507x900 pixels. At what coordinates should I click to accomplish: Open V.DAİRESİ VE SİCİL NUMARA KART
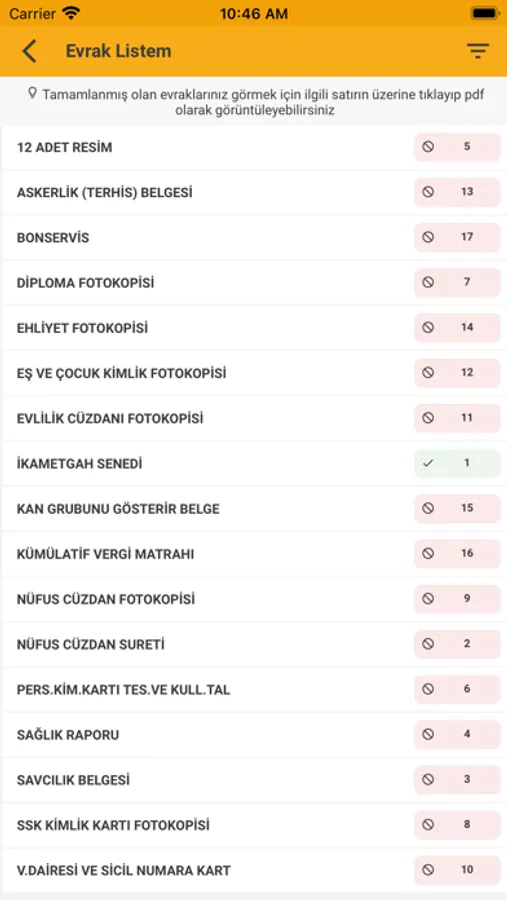(x=253, y=871)
